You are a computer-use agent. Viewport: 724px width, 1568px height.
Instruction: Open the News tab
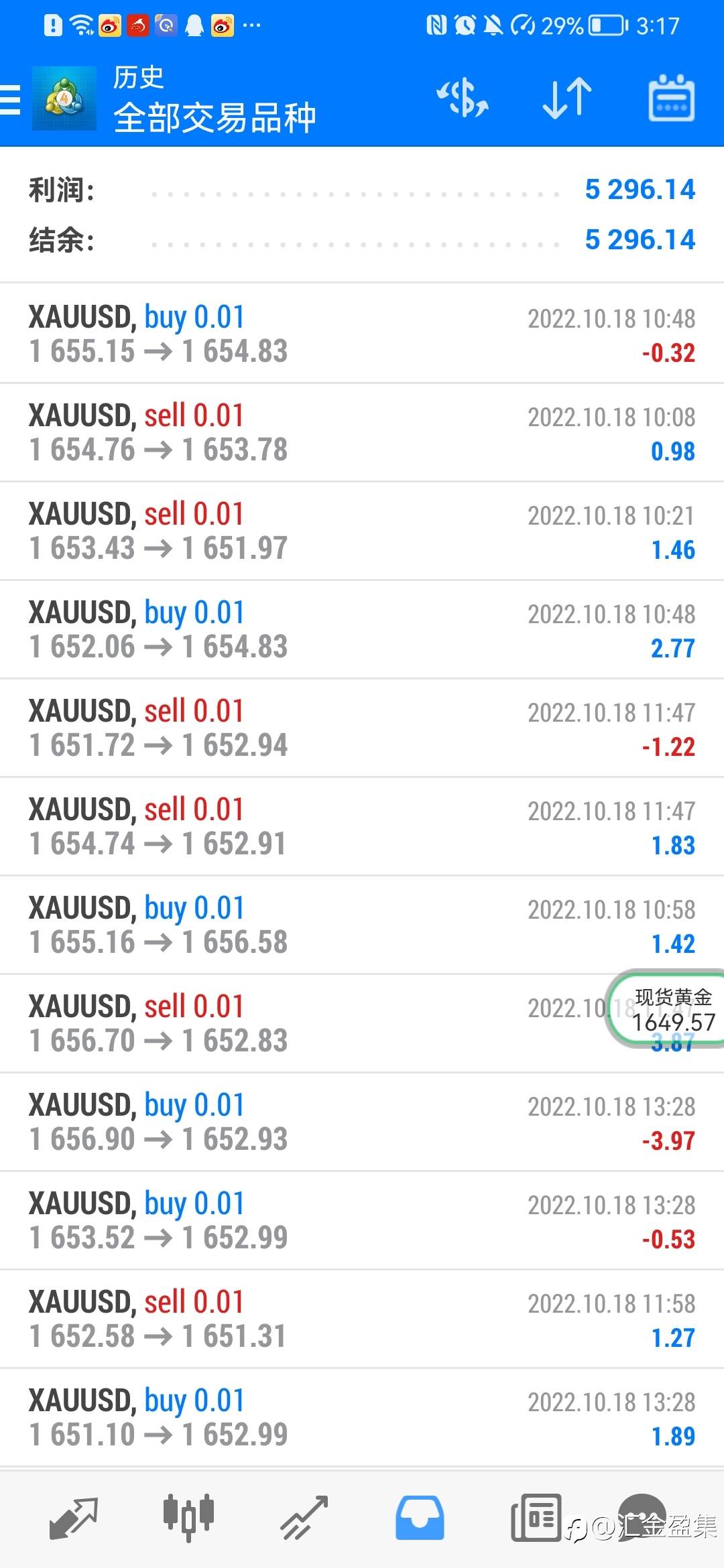(x=536, y=1517)
